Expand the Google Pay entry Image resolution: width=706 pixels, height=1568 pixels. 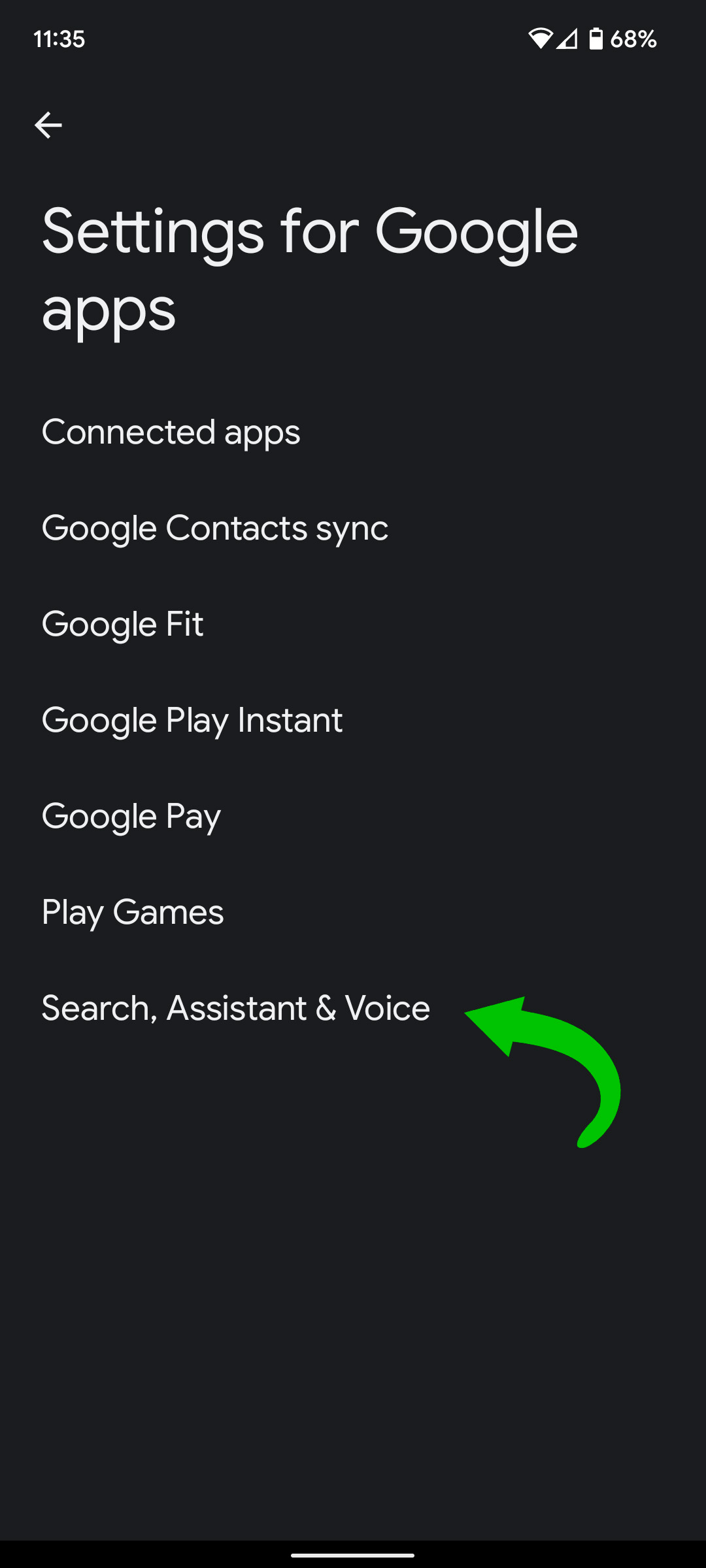(x=130, y=815)
